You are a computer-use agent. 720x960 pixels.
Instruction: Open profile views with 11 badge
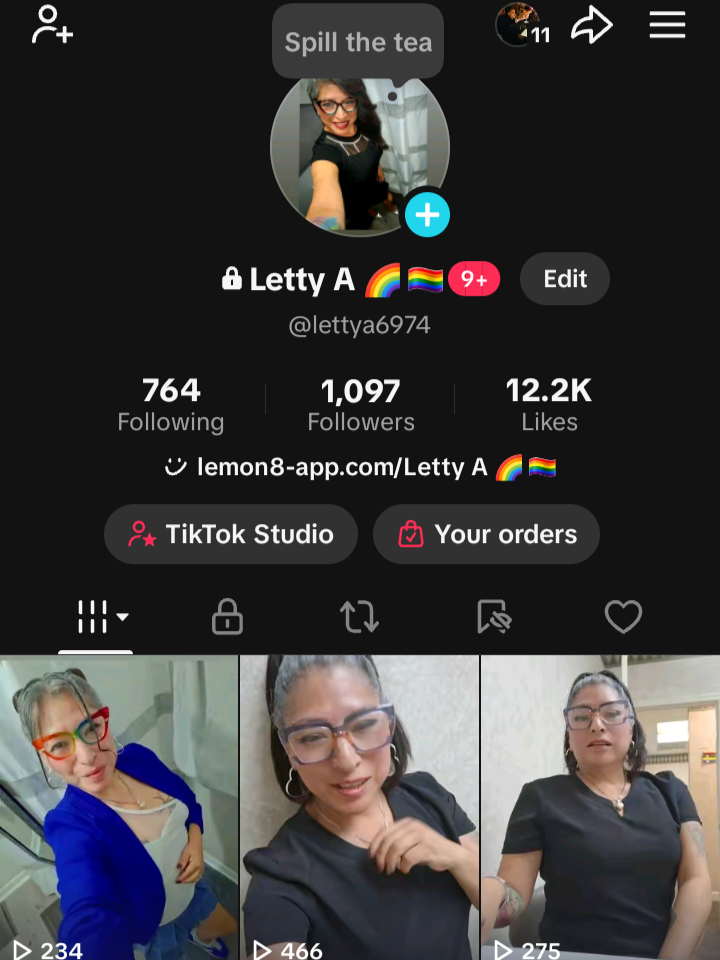pos(523,26)
